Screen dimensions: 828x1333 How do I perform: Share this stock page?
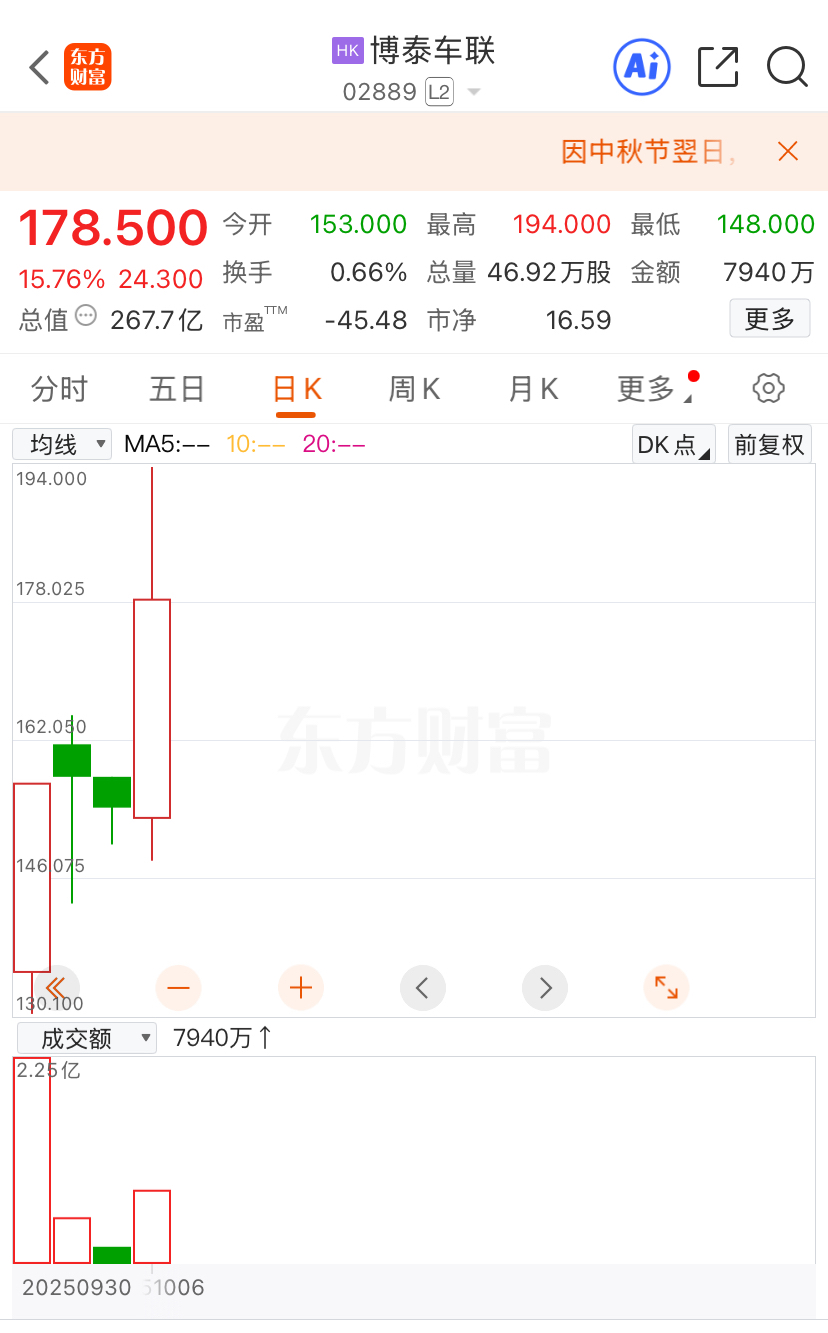tap(717, 67)
